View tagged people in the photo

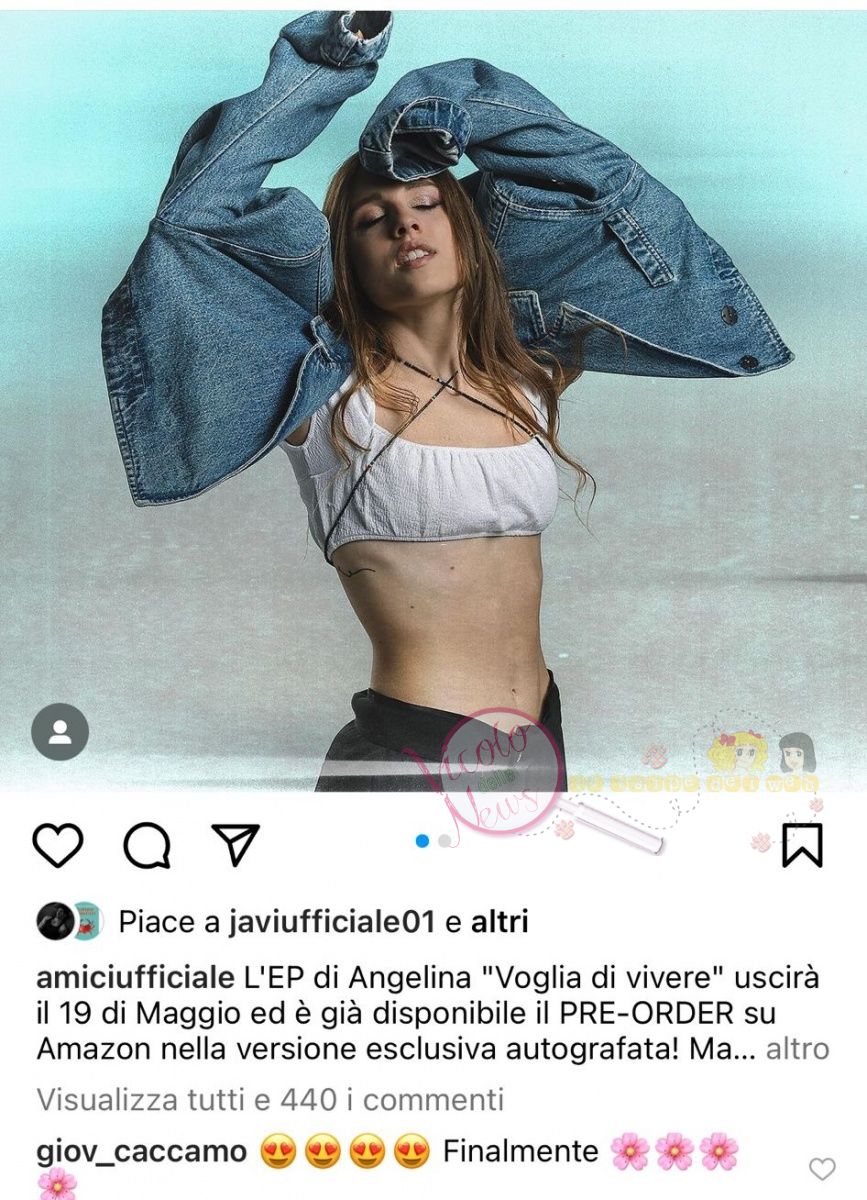coord(60,733)
